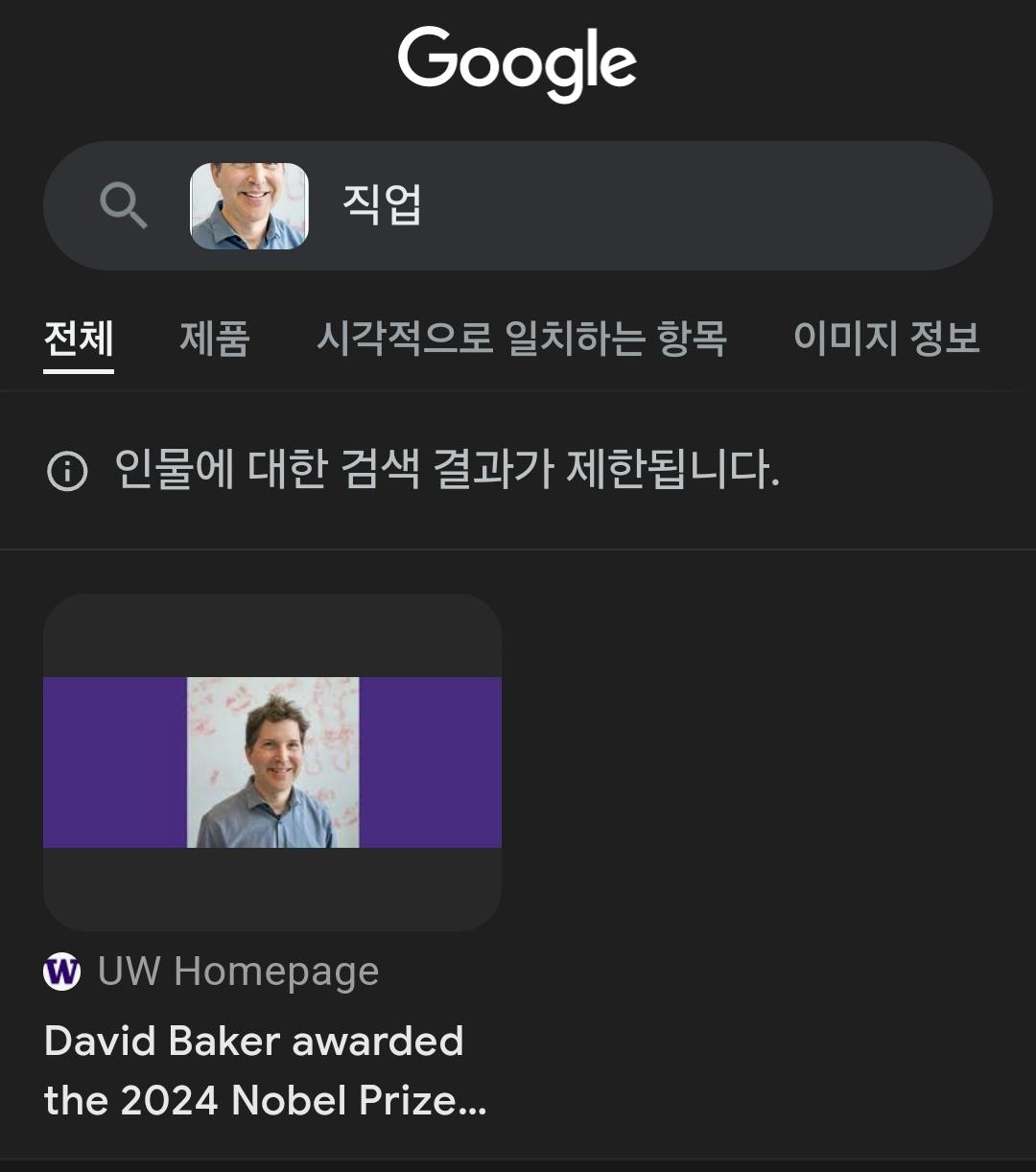Tap the info icon beside the restricted results notice
This screenshot has height=1172, width=1036.
click(x=67, y=471)
